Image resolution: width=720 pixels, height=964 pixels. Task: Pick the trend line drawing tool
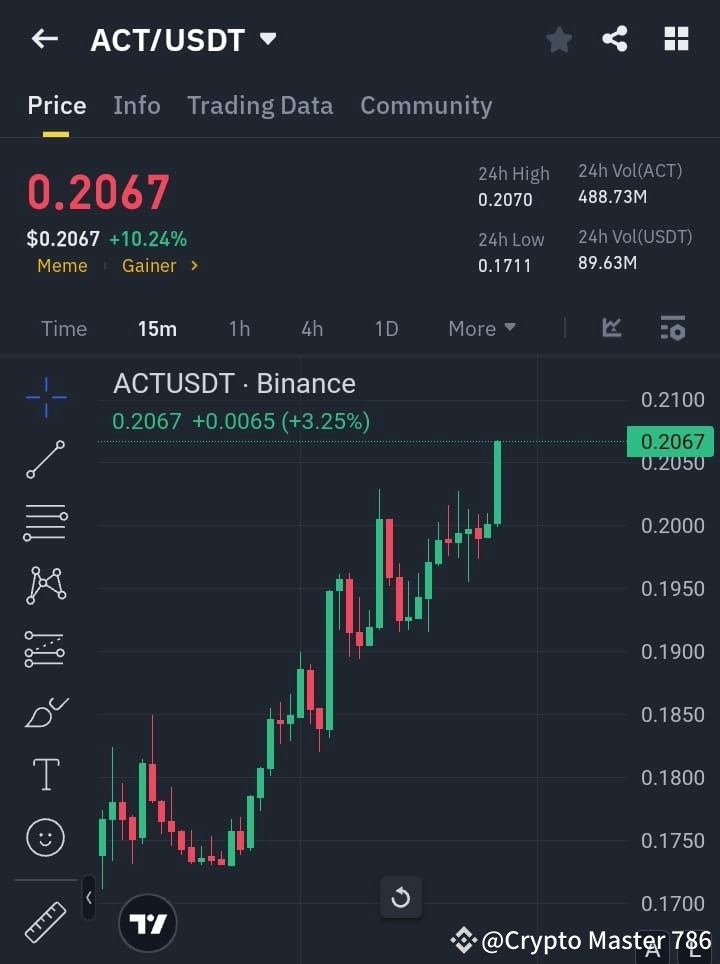click(x=44, y=460)
